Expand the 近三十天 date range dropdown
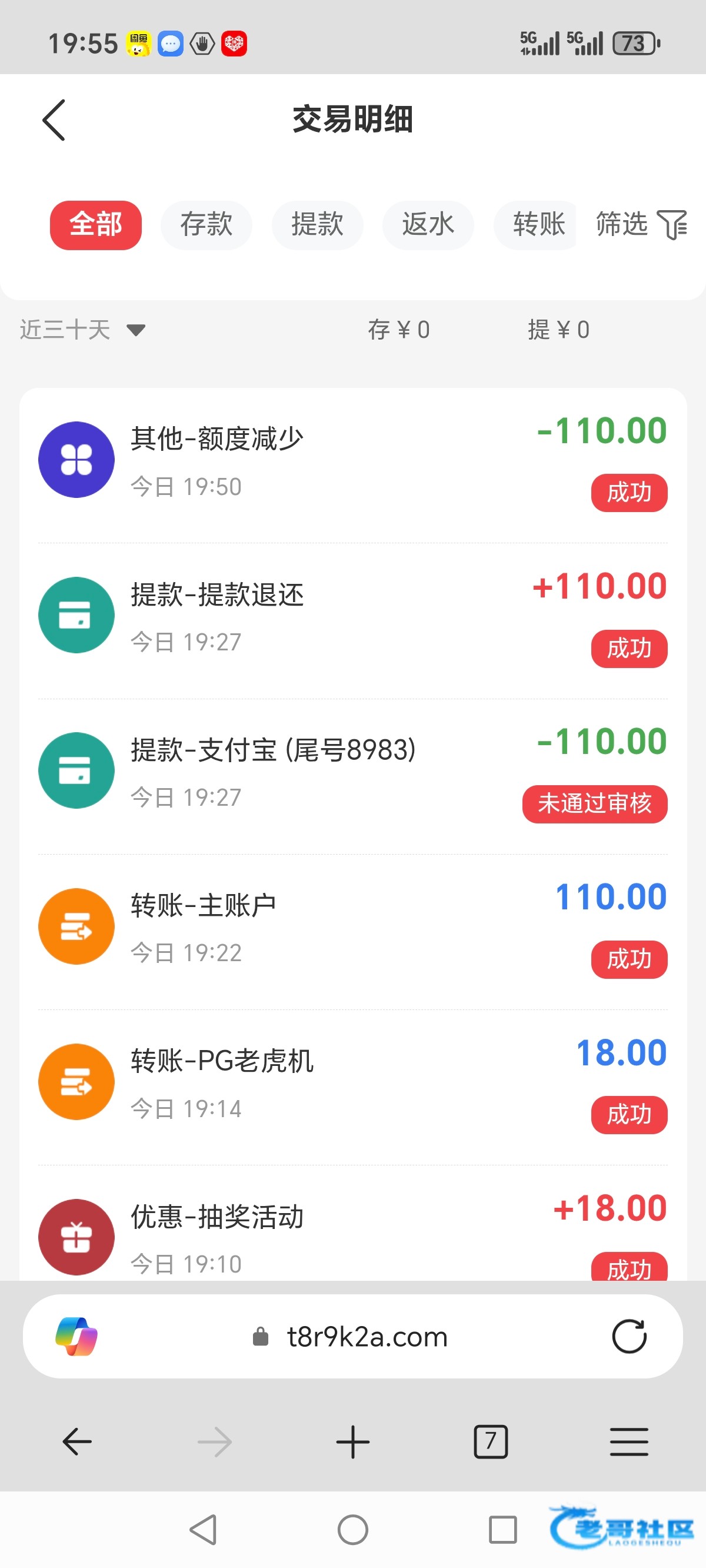 click(83, 330)
